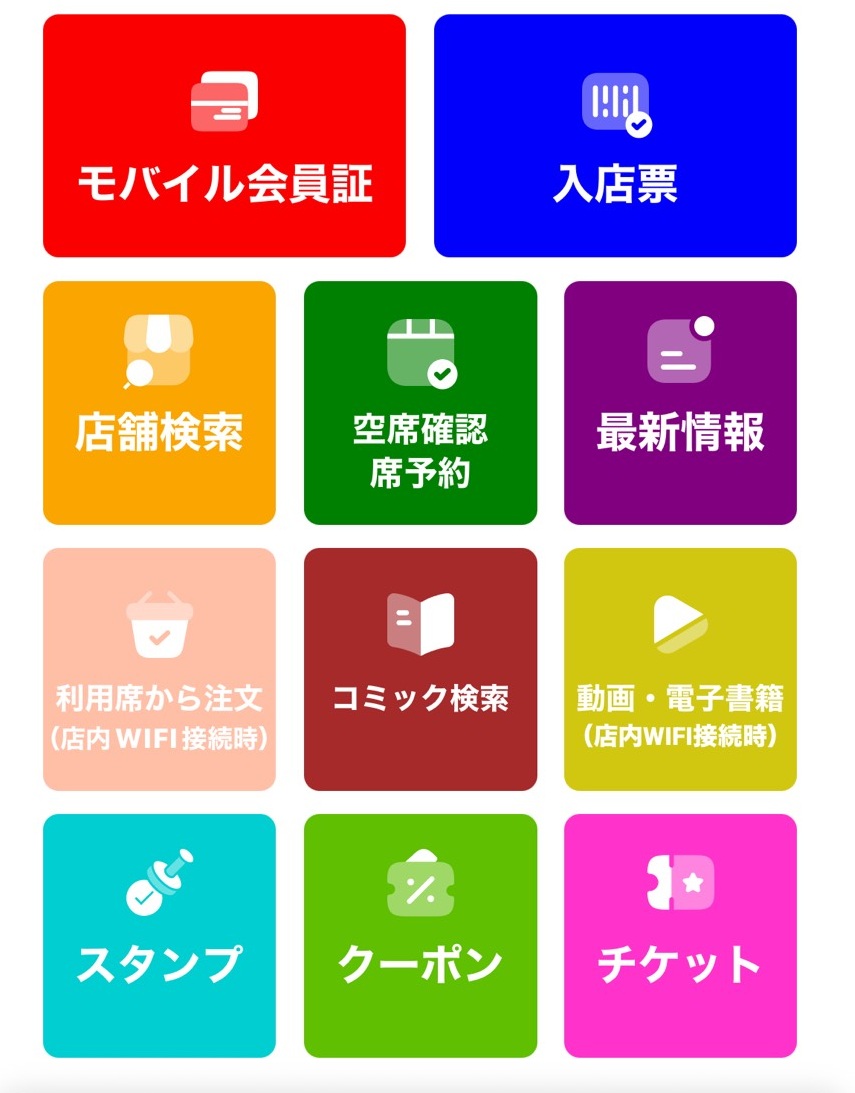Open the チケット tickets tile
The width and height of the screenshot is (855, 1093).
tap(680, 935)
